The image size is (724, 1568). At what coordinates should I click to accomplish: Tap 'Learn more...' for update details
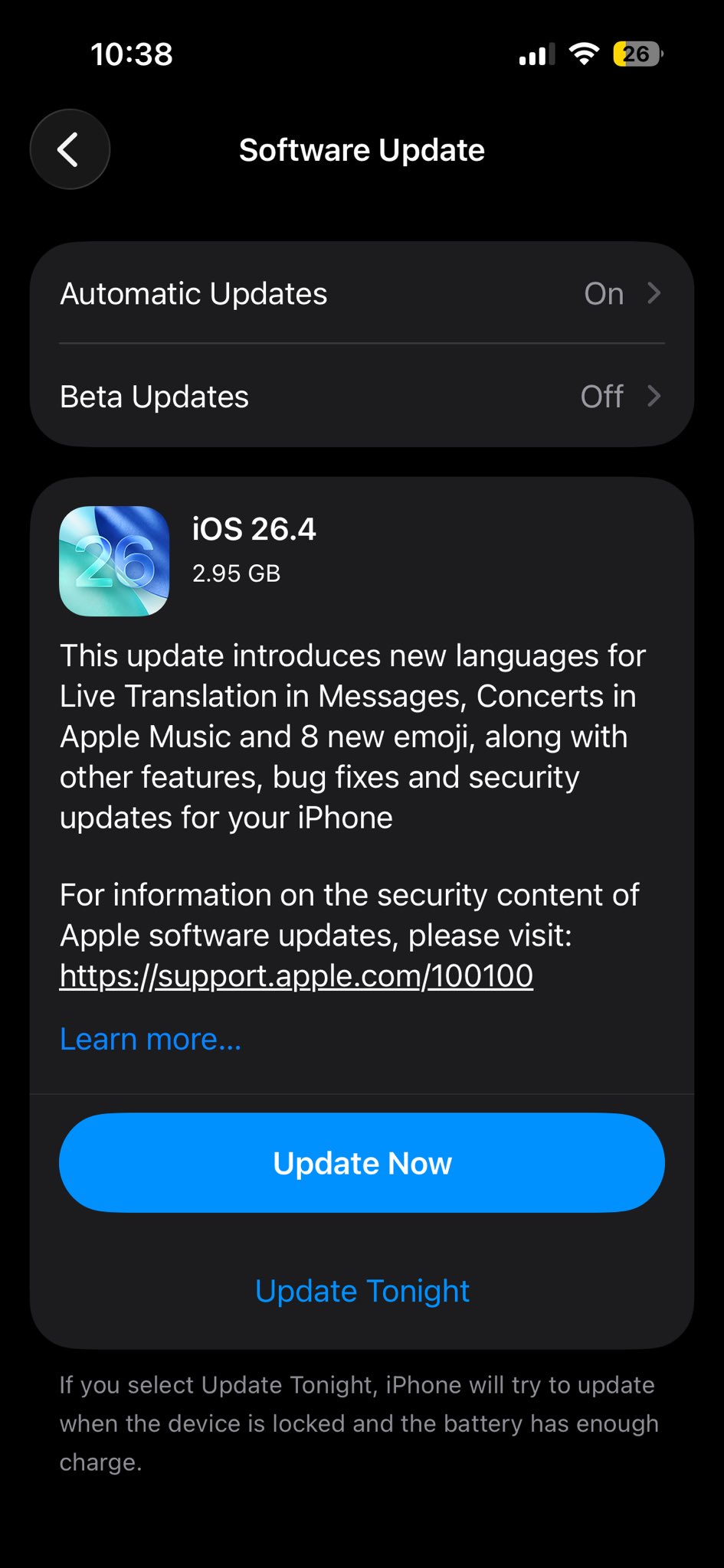[x=150, y=1038]
